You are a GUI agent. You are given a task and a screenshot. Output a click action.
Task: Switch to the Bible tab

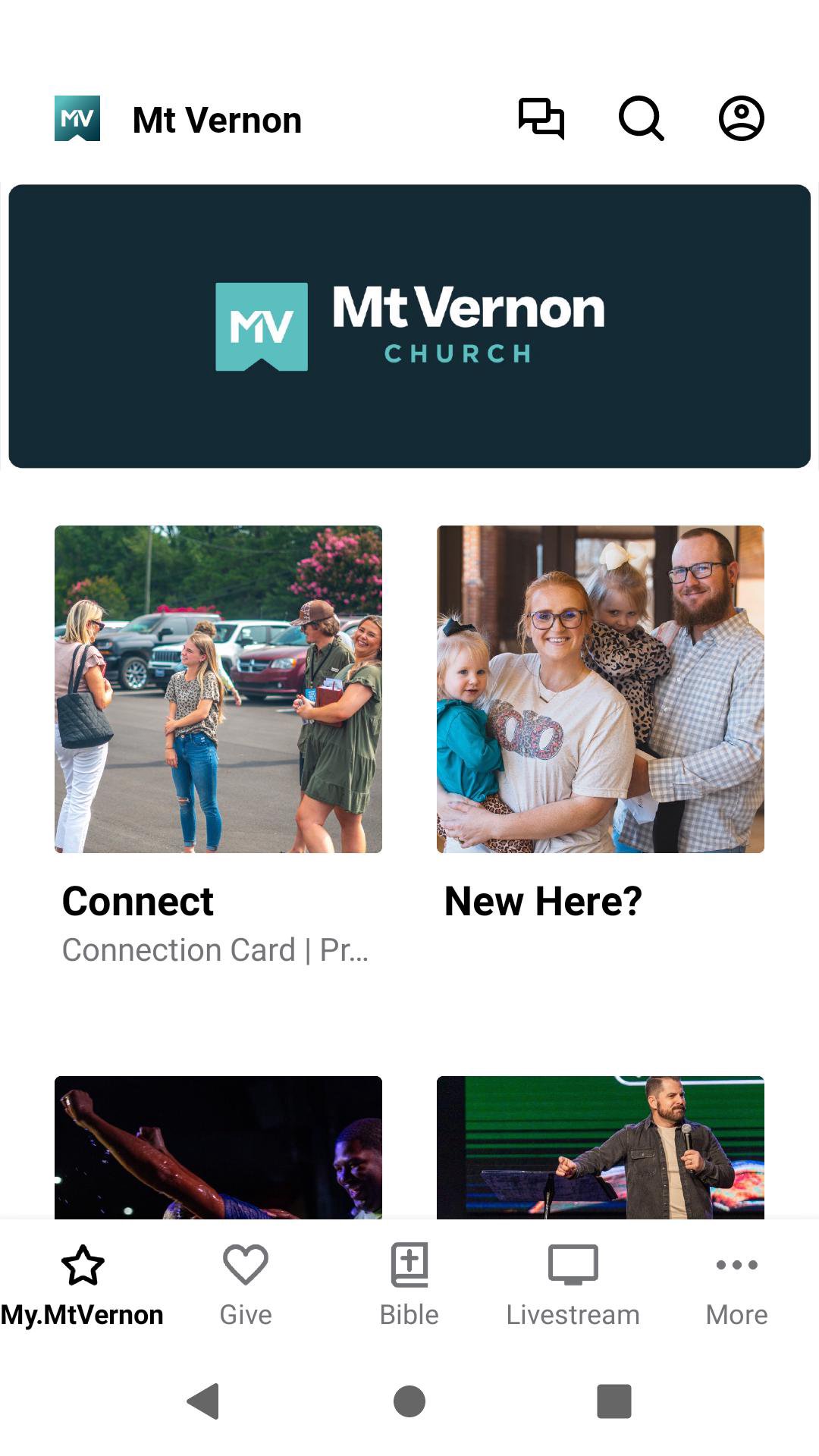click(409, 1283)
